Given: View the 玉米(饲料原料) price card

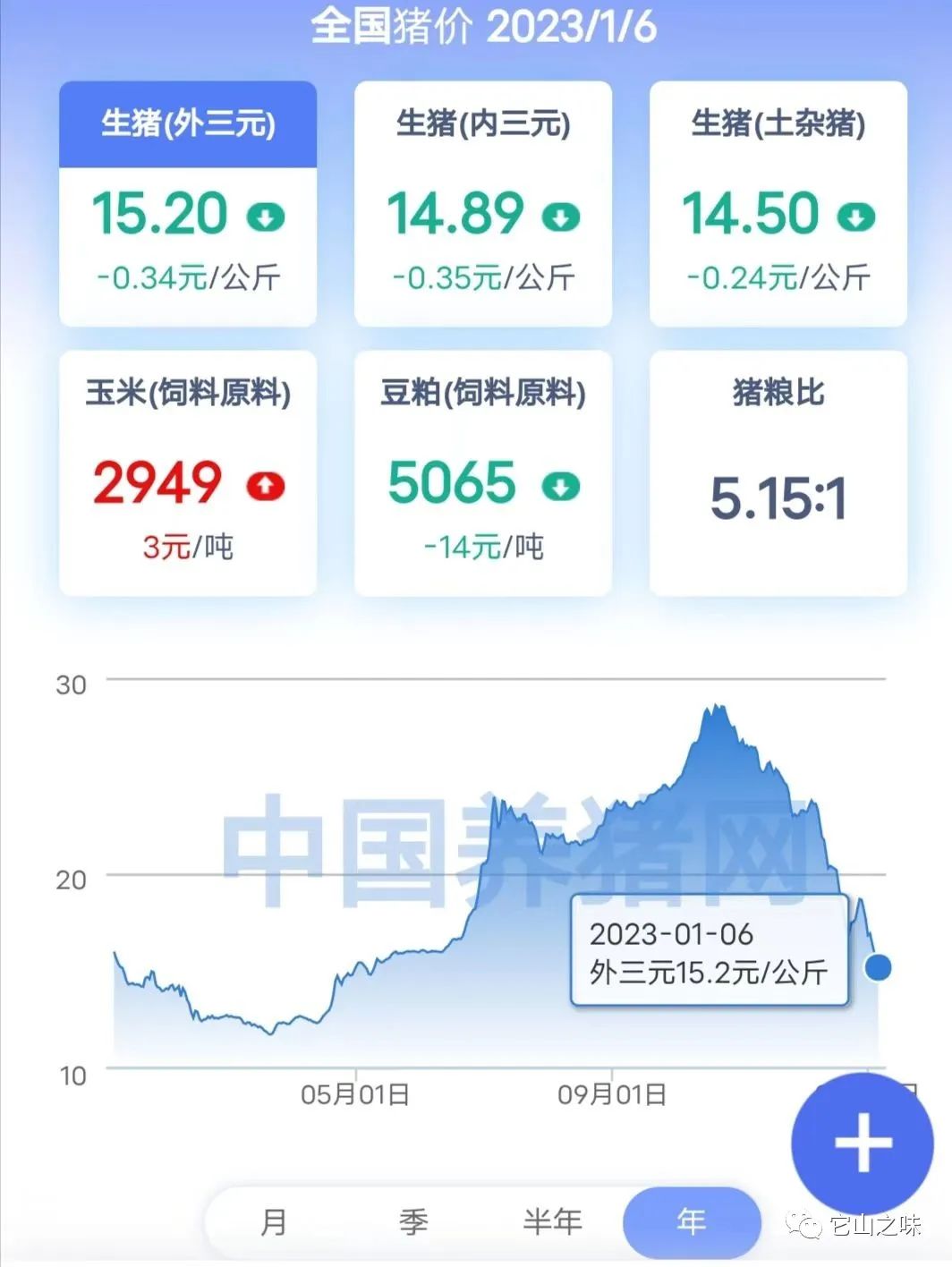Looking at the screenshot, I should pos(188,472).
